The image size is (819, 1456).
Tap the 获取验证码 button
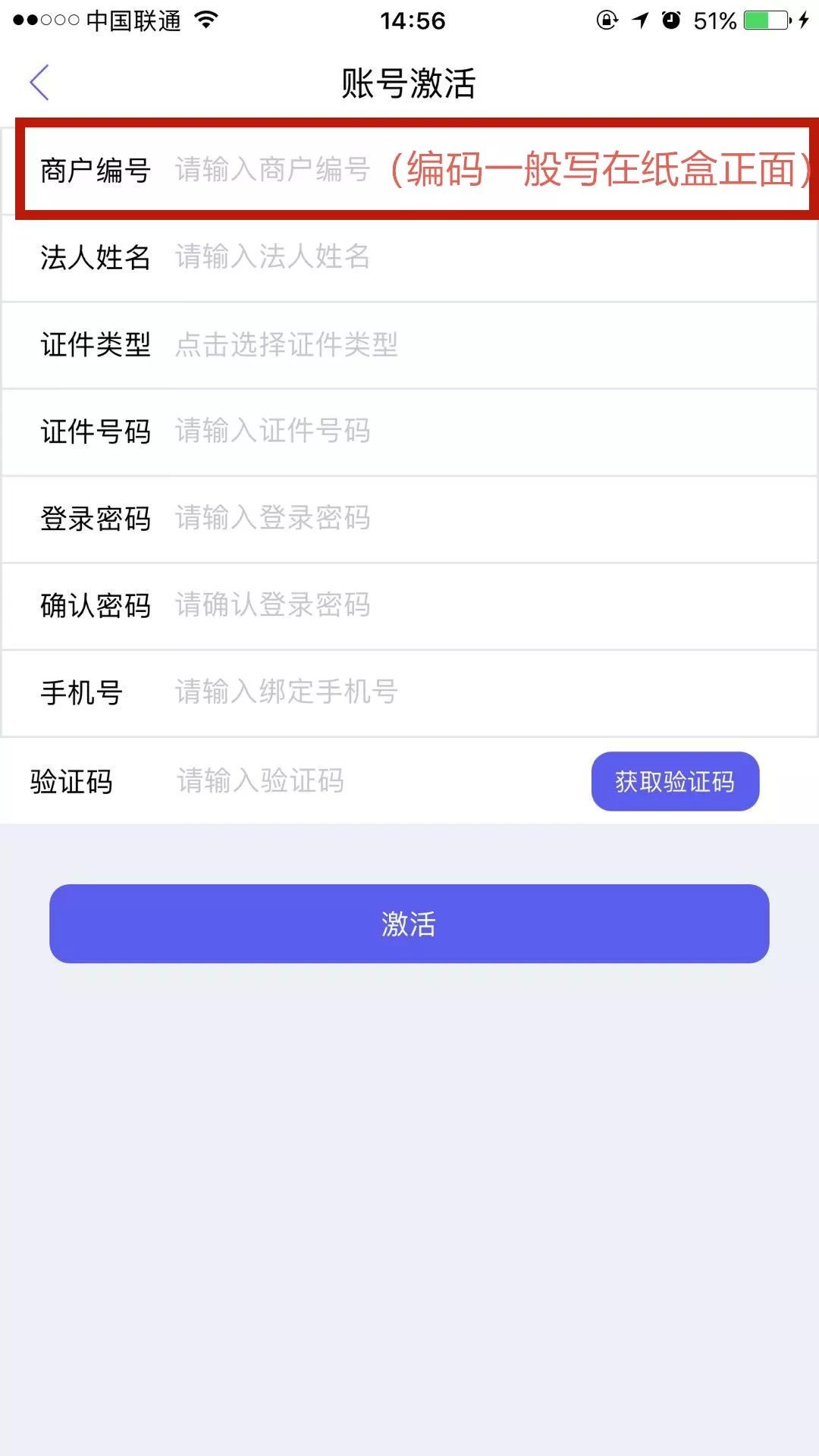tap(675, 781)
